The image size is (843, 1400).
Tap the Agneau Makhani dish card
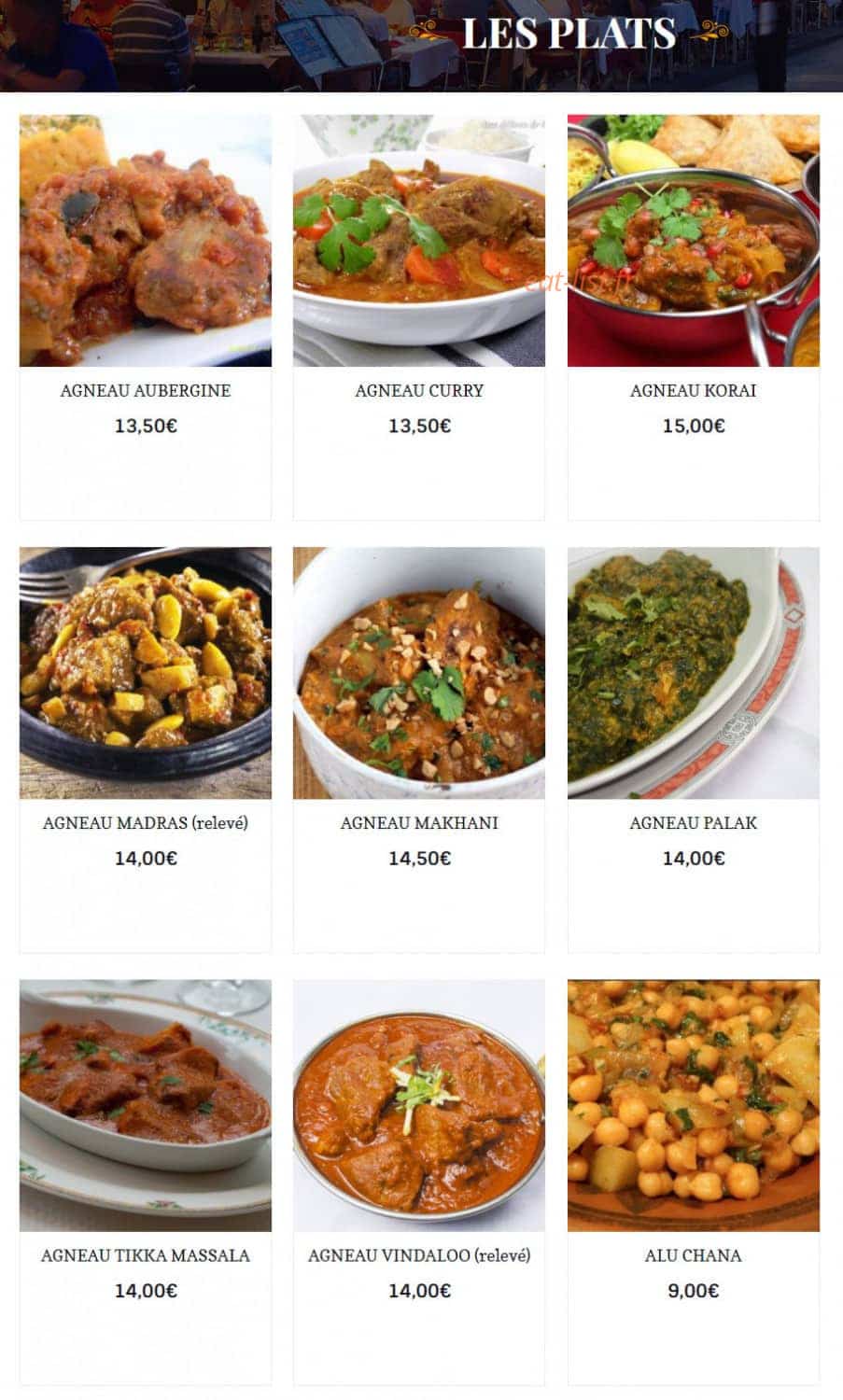tap(419, 749)
